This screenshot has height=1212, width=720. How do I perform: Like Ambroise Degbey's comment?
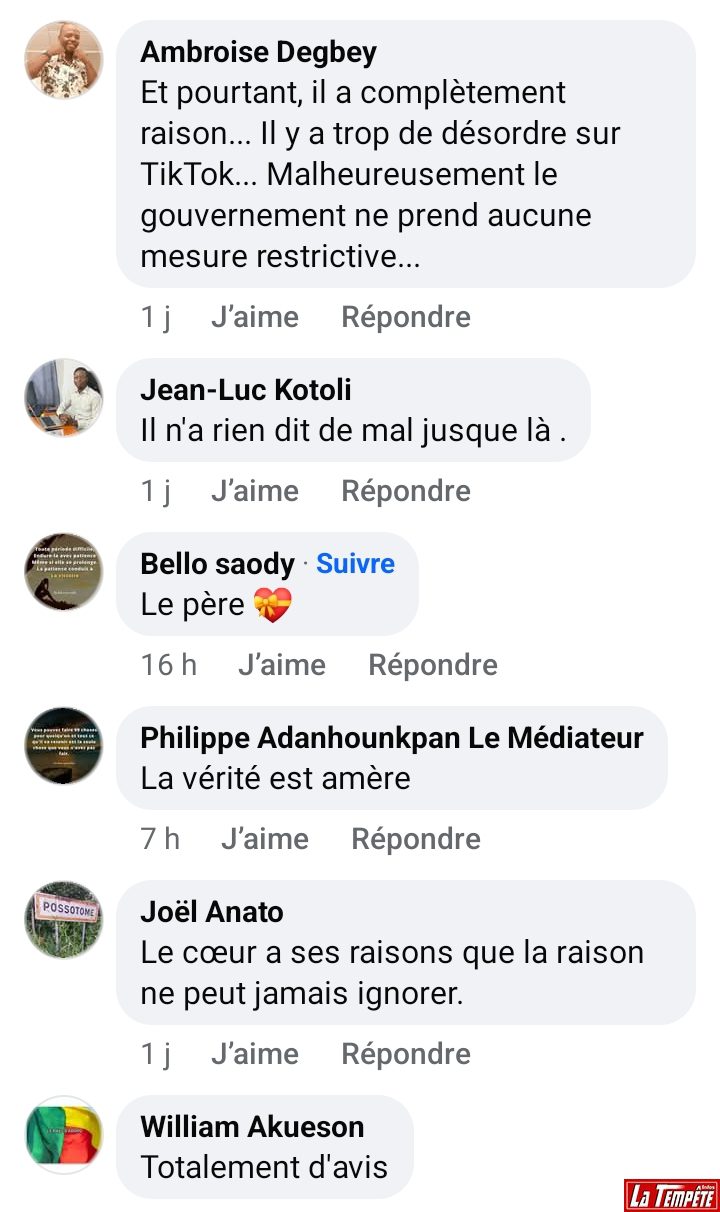(x=255, y=317)
